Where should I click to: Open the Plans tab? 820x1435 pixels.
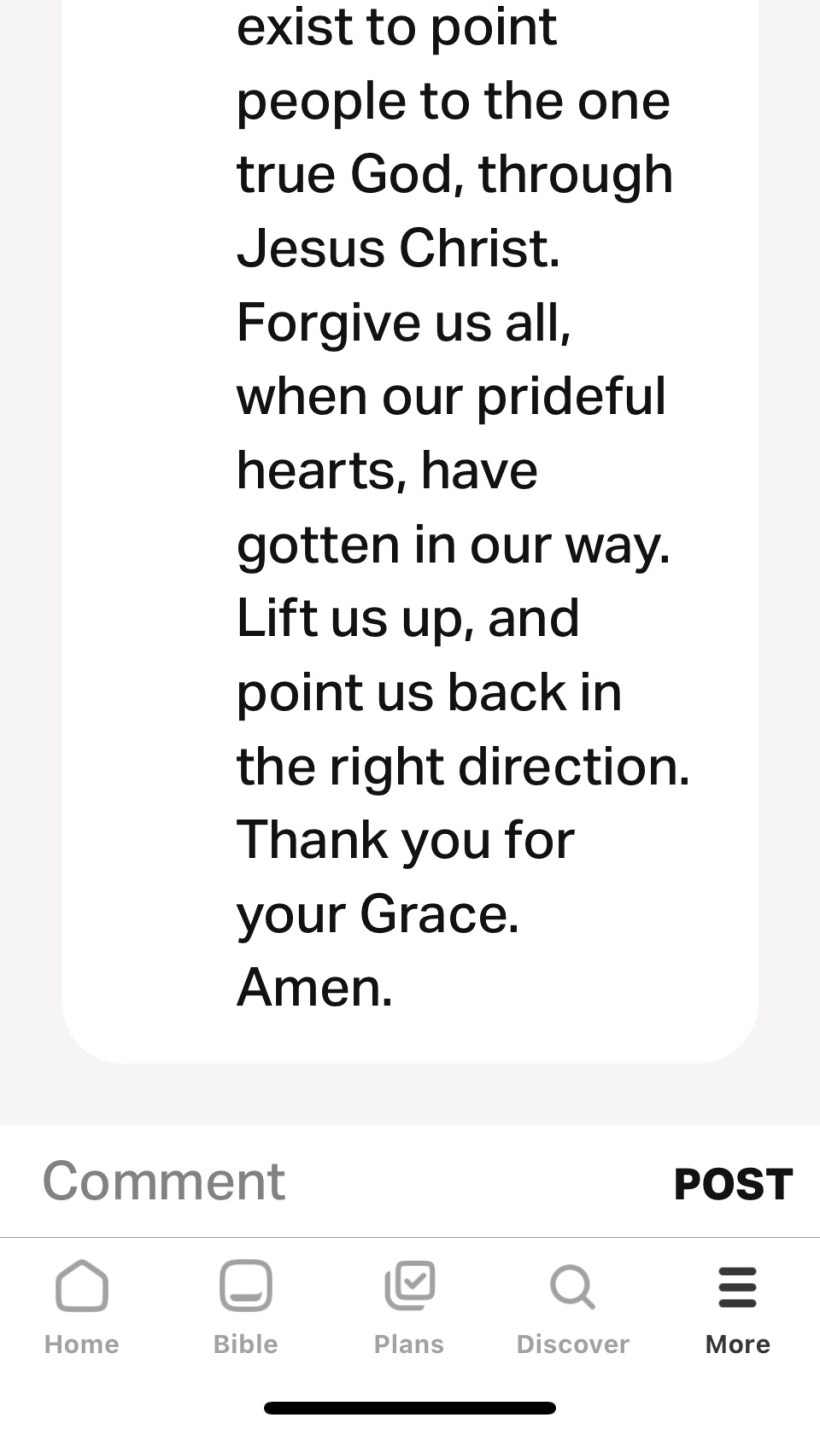(x=409, y=1306)
